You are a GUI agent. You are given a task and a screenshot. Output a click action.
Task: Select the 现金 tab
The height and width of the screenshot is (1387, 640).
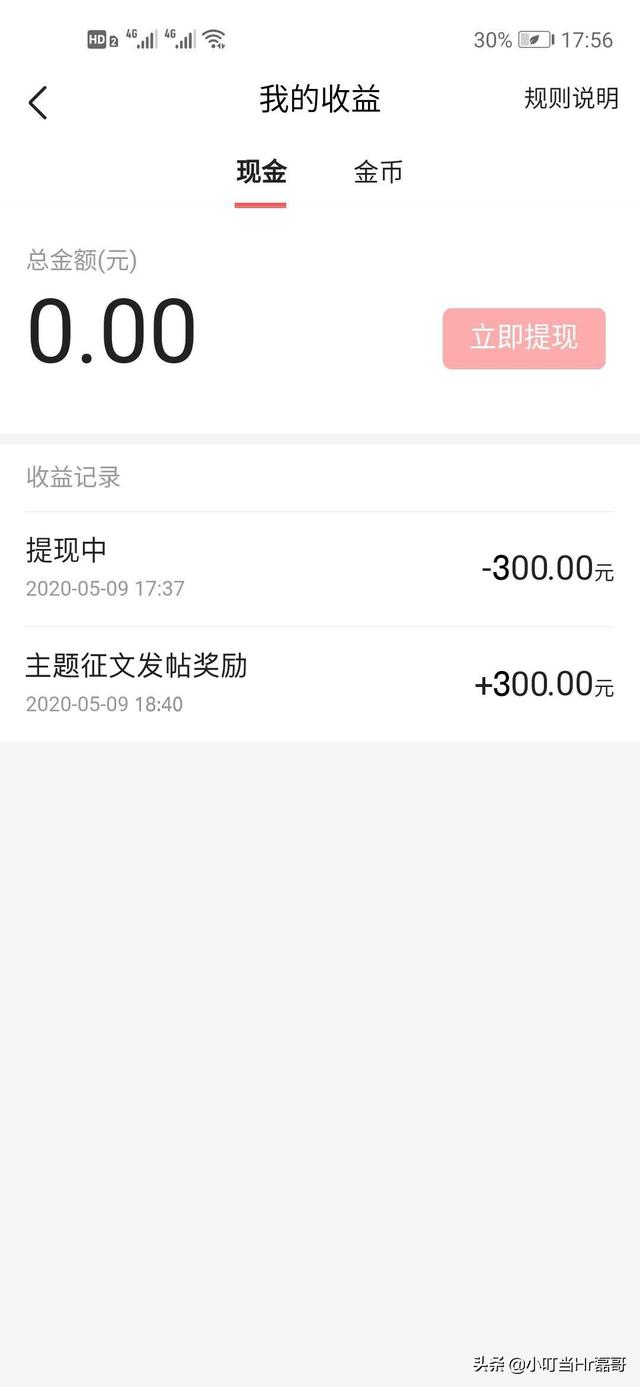[x=261, y=173]
